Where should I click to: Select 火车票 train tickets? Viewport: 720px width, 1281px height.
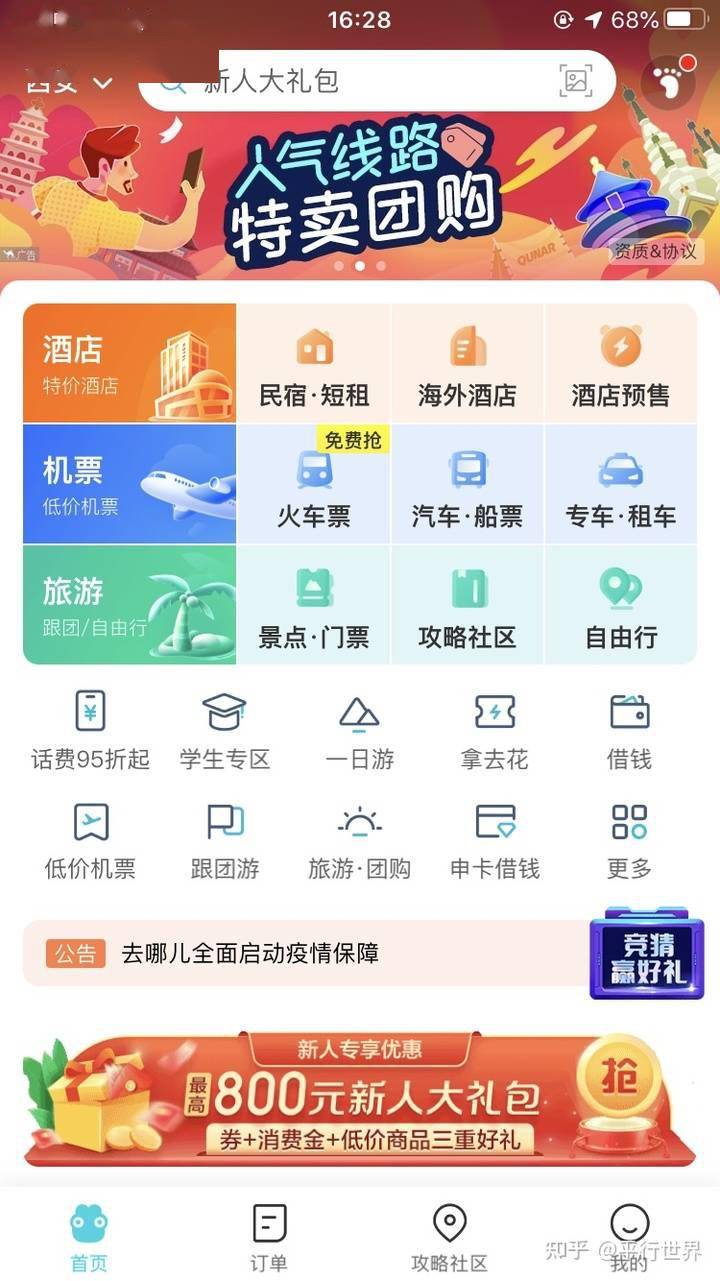point(314,488)
